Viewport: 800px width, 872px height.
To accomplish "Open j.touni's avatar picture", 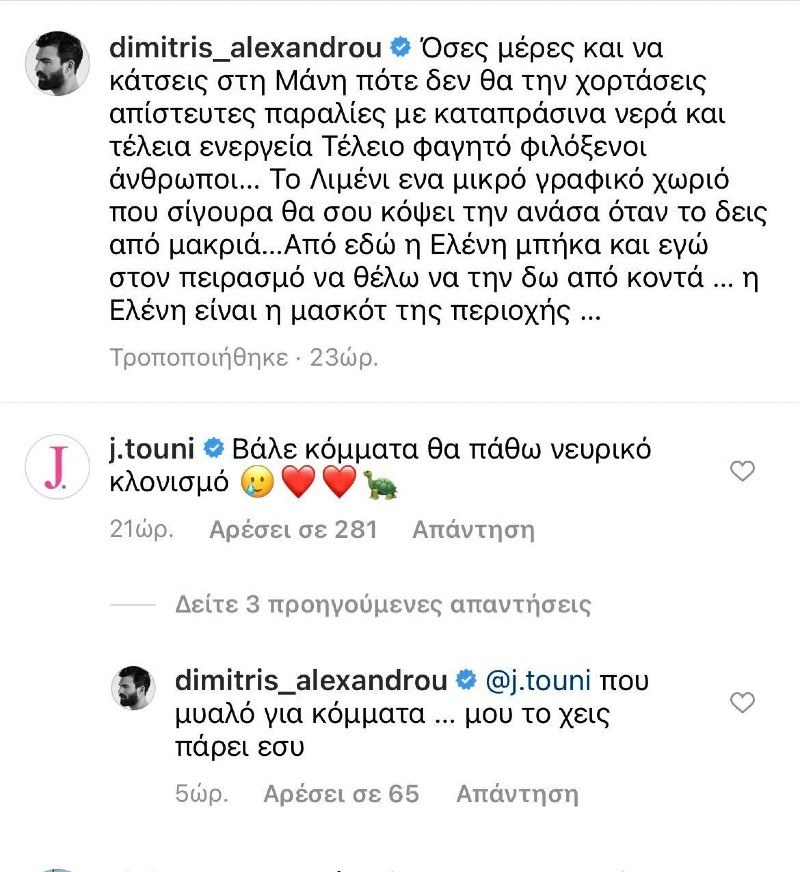I will point(54,466).
